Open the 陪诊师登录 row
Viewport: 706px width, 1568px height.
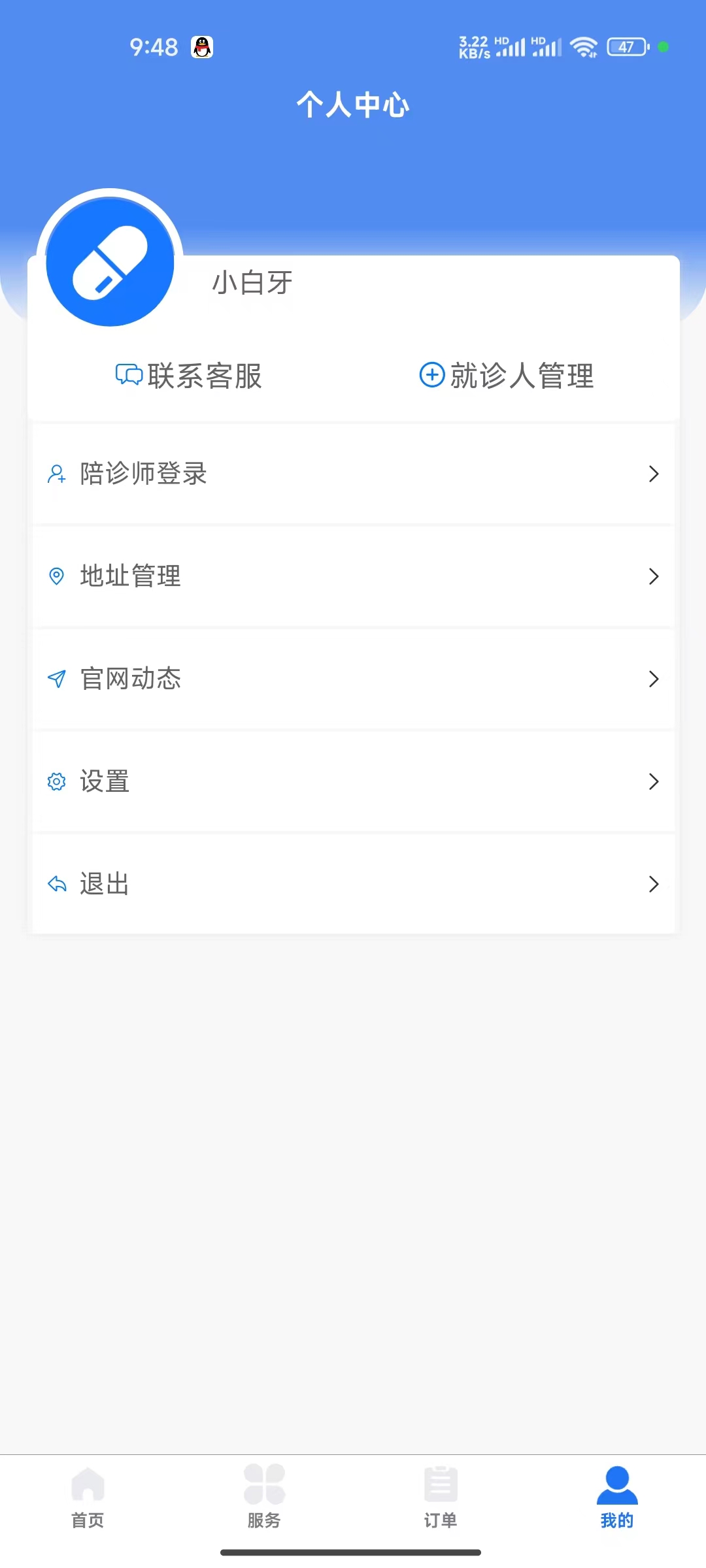pos(353,474)
